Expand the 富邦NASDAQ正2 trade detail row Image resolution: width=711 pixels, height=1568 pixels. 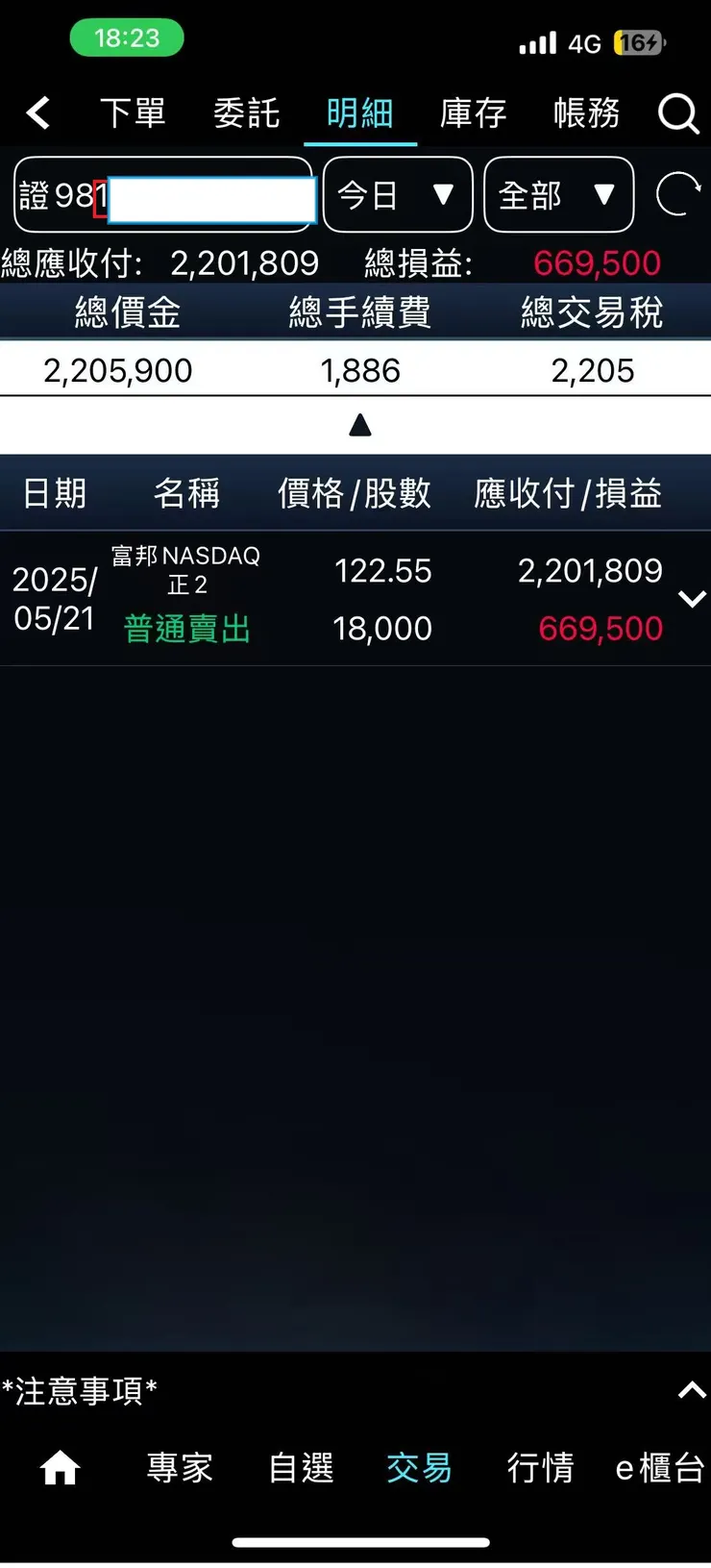coord(691,598)
